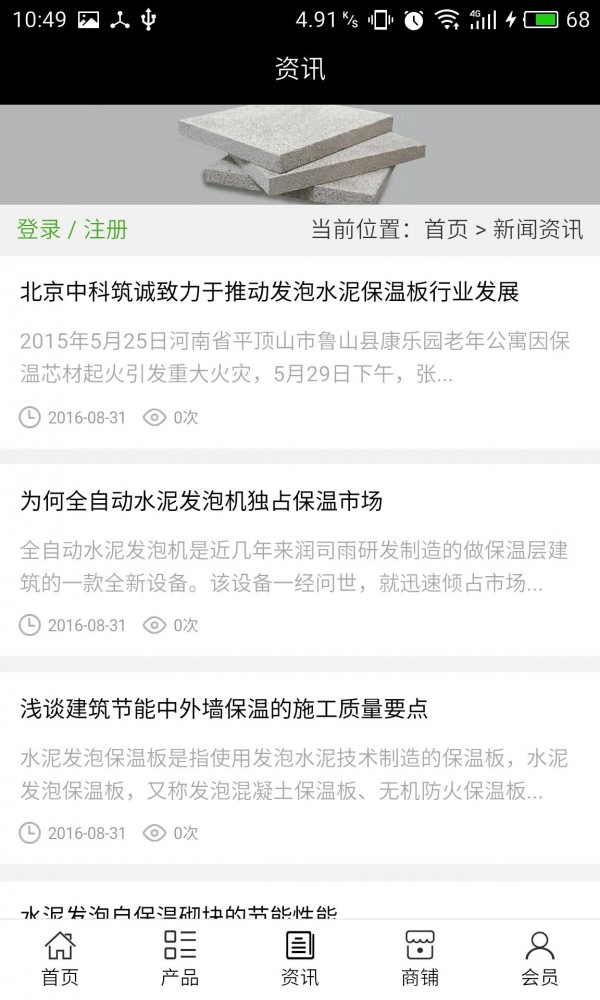Tap the foam cement board banner image
The width and height of the screenshot is (600, 1000).
point(300,155)
